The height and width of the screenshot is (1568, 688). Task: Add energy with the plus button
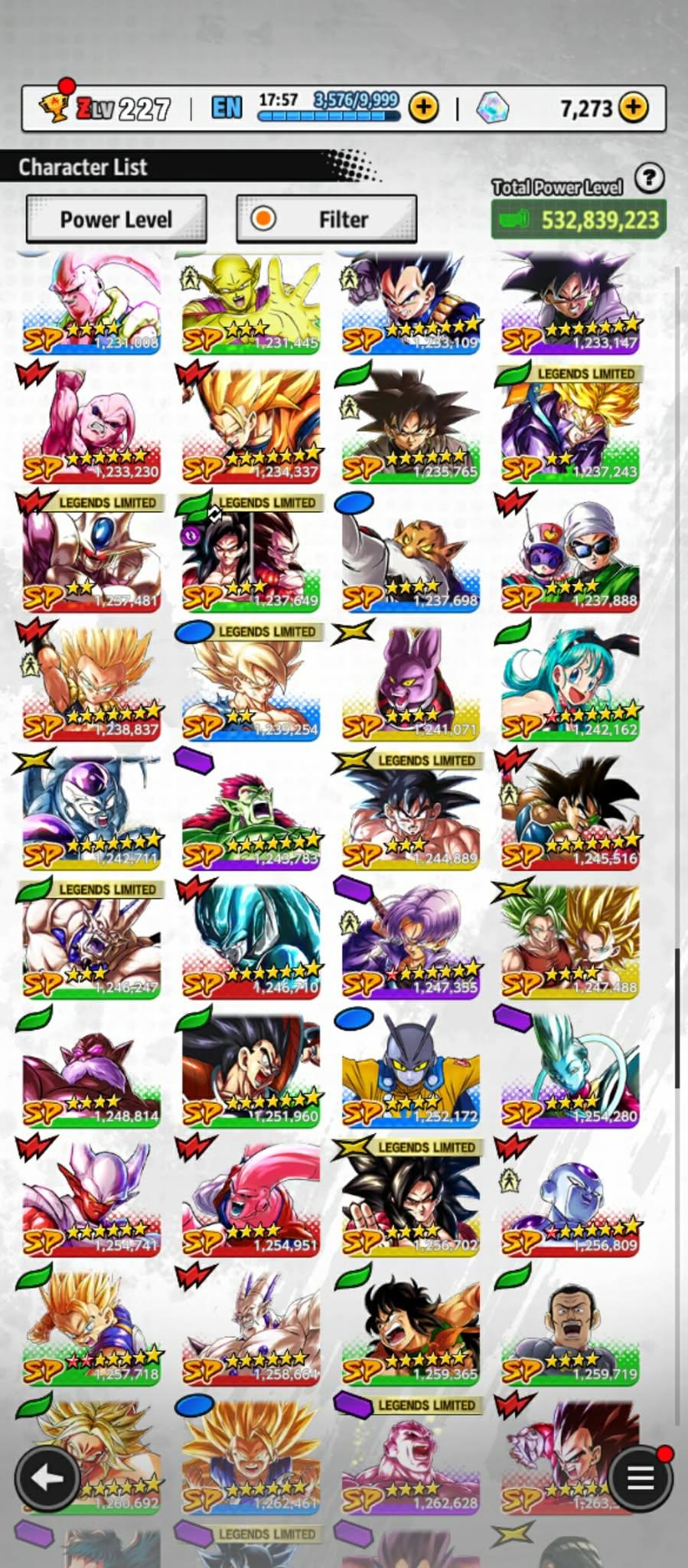(x=423, y=108)
